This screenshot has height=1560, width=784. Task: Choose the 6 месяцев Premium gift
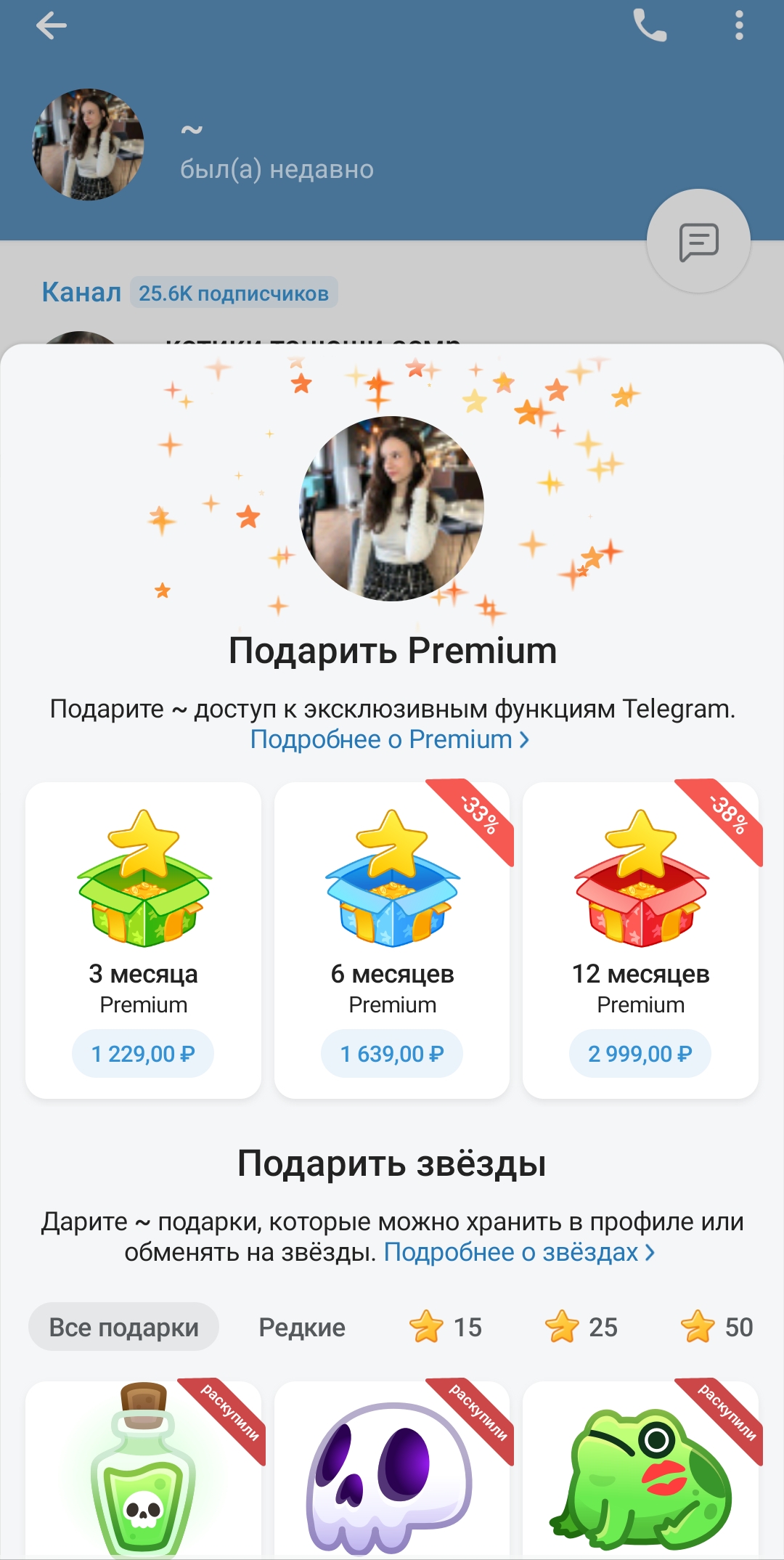[x=392, y=940]
